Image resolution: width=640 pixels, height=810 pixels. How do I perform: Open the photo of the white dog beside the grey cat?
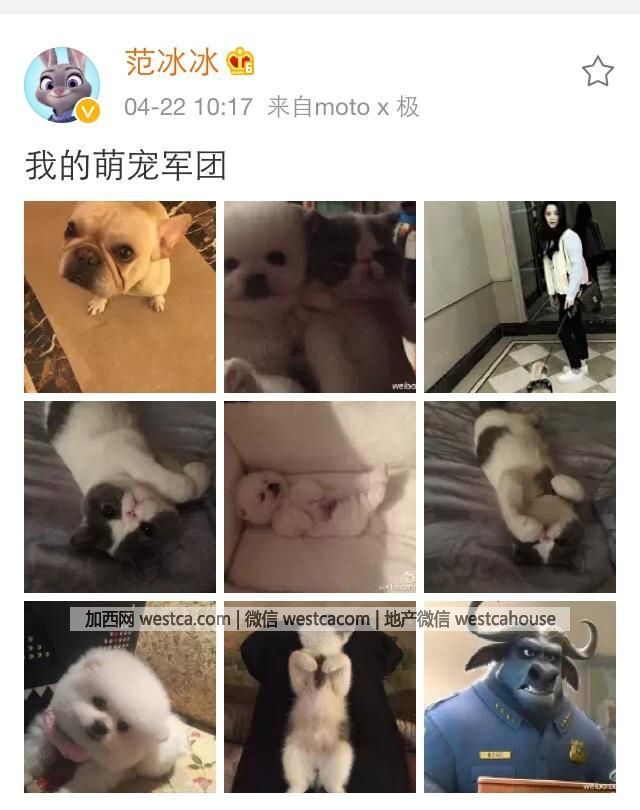pyautogui.click(x=320, y=296)
